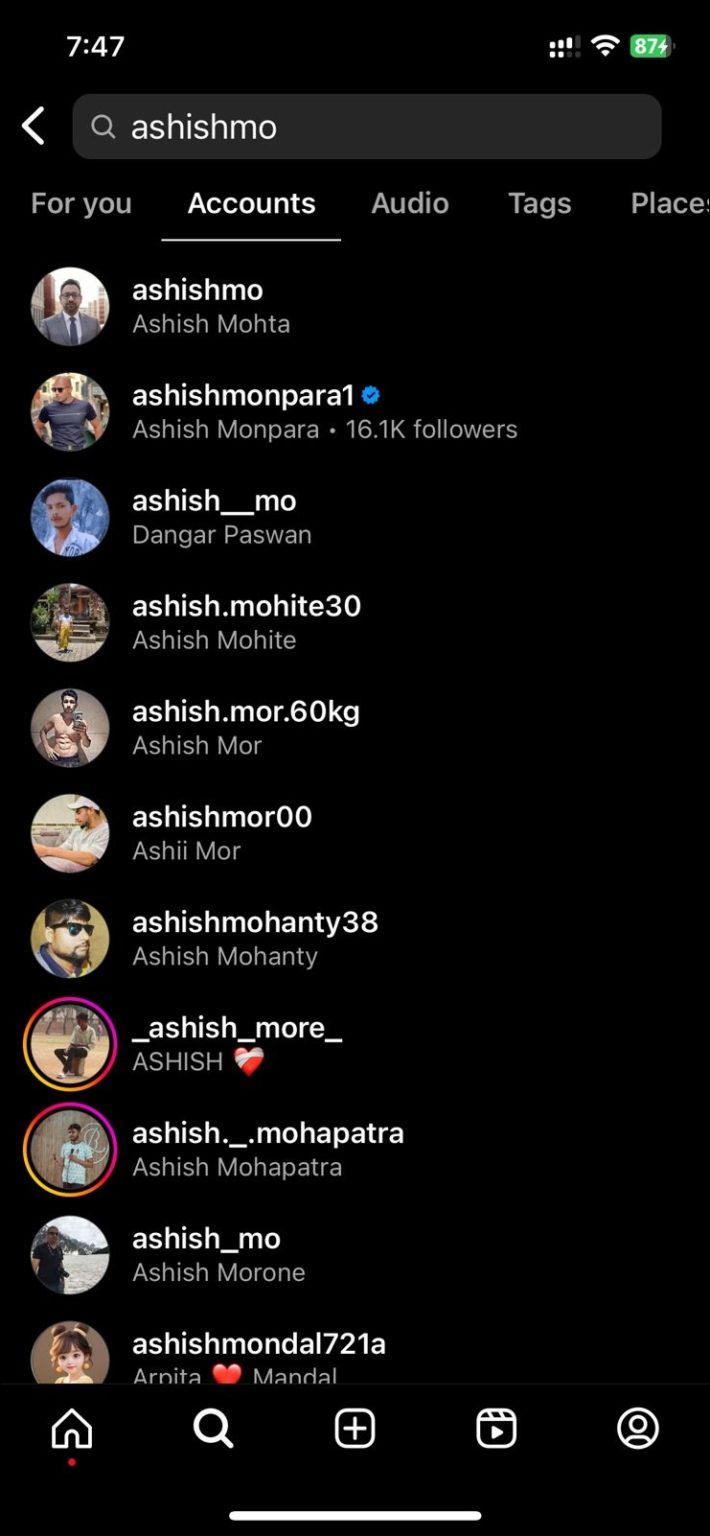Go to the Home feed tab
This screenshot has width=710, height=1536.
(72, 1429)
